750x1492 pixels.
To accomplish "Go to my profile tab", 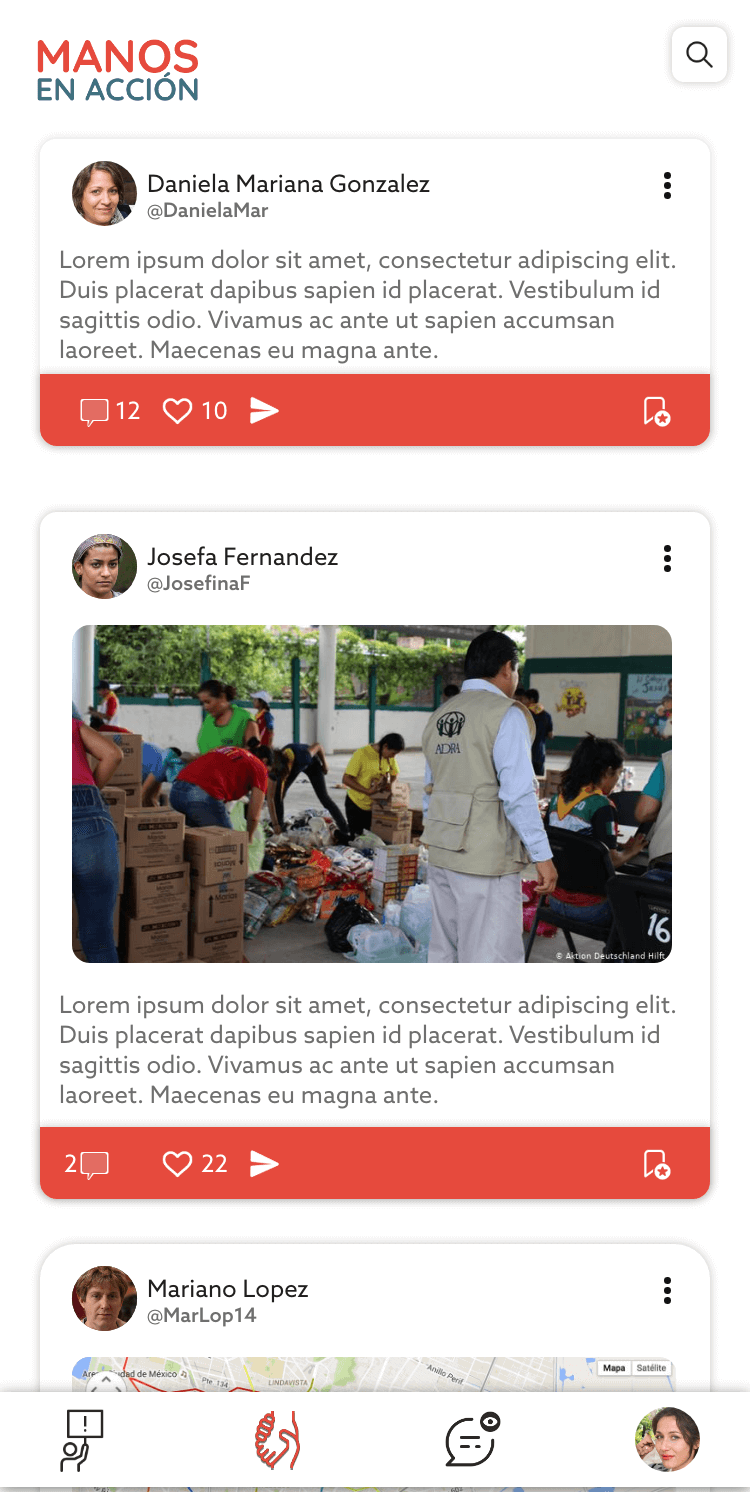I will coord(667,1440).
